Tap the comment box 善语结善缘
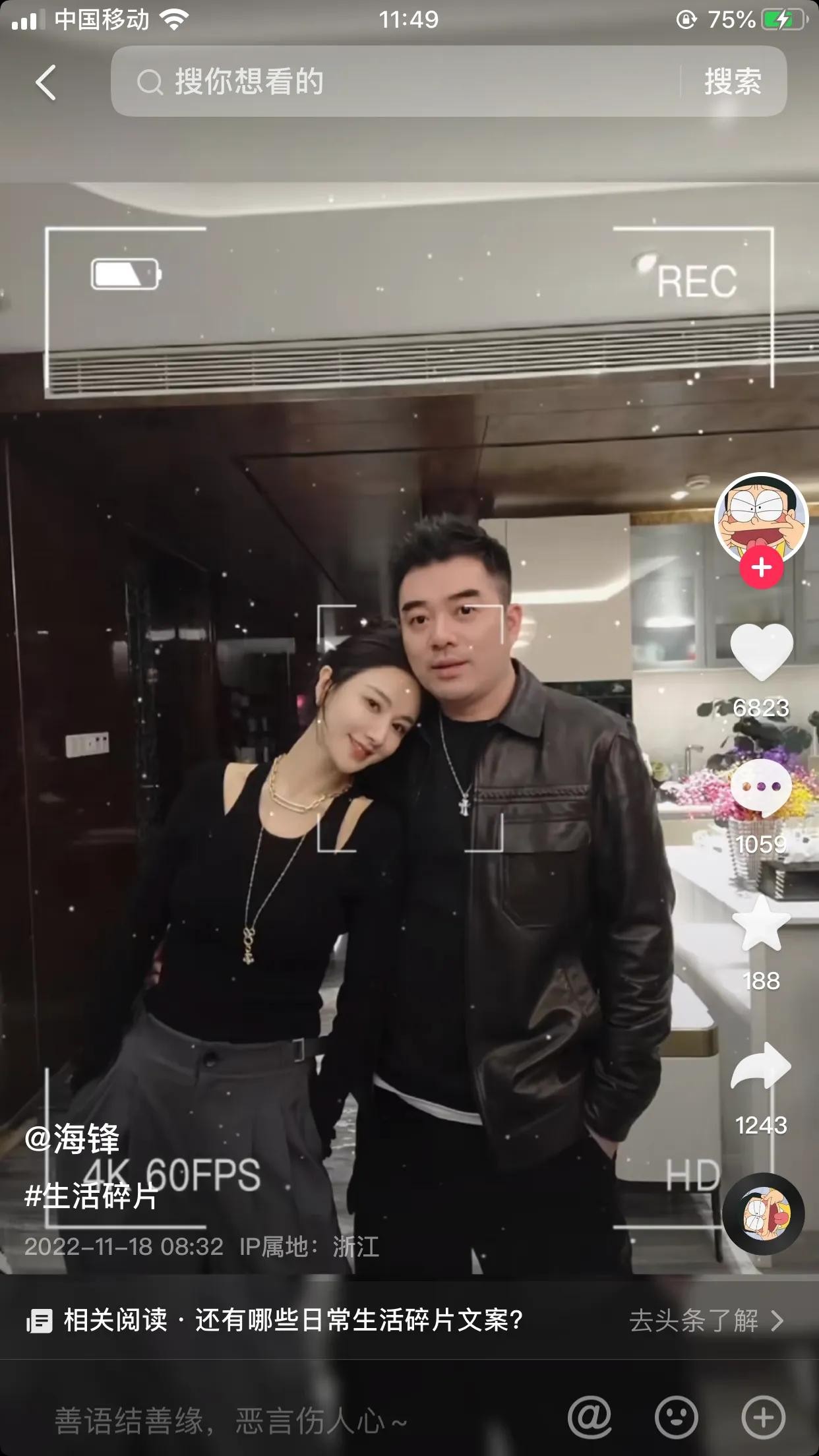Screen dimensions: 819x1456 coord(231,1420)
